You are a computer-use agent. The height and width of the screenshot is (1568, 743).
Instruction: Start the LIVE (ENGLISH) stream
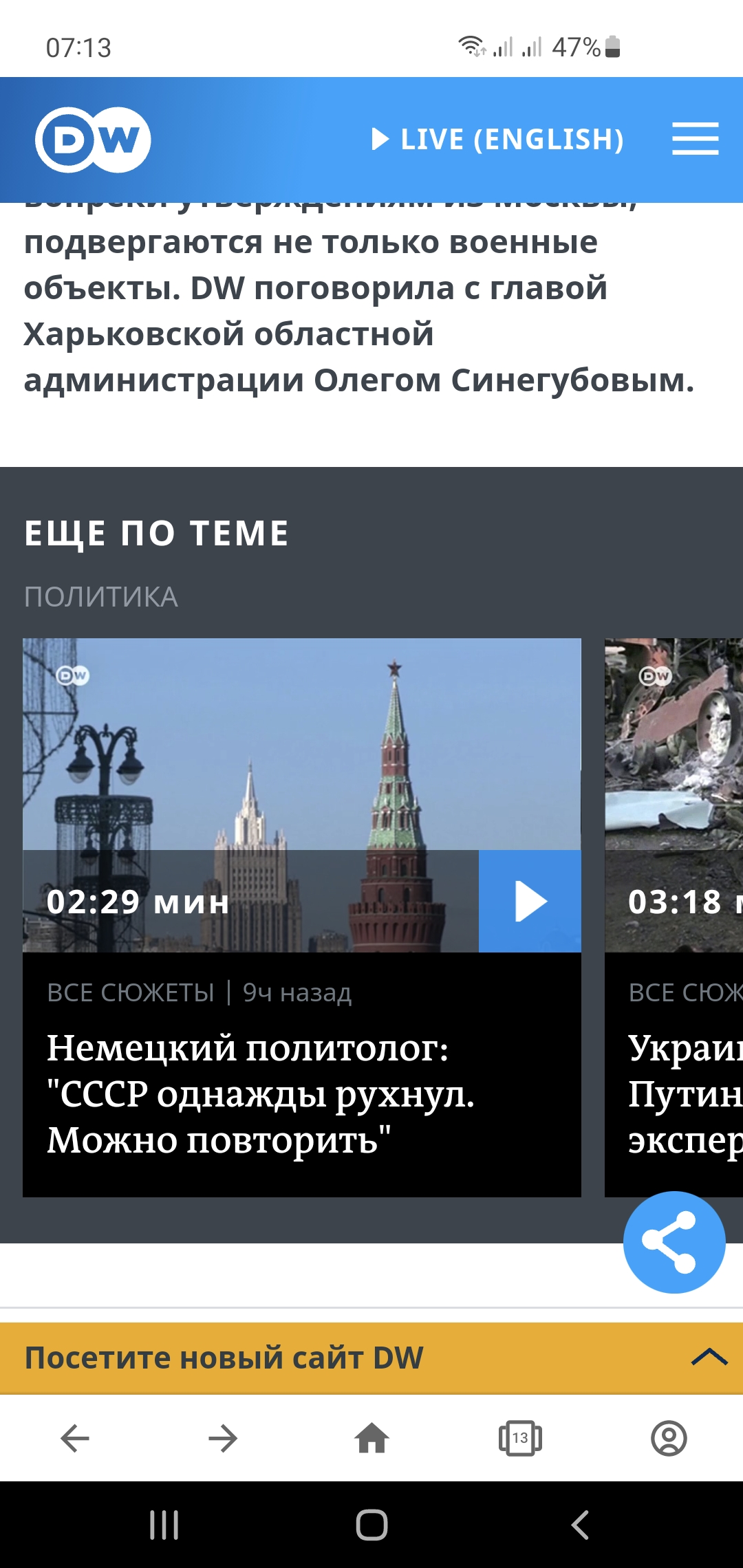click(x=497, y=140)
